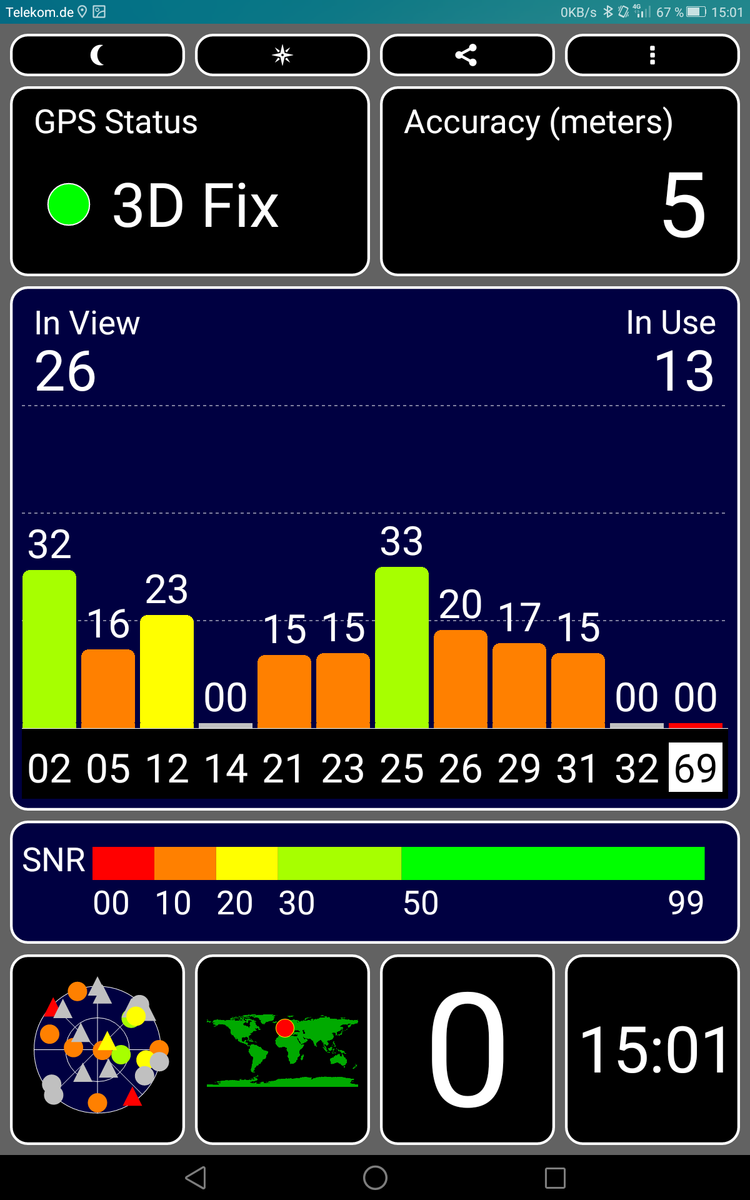
Task: Open the world map tile
Action: tap(282, 1049)
